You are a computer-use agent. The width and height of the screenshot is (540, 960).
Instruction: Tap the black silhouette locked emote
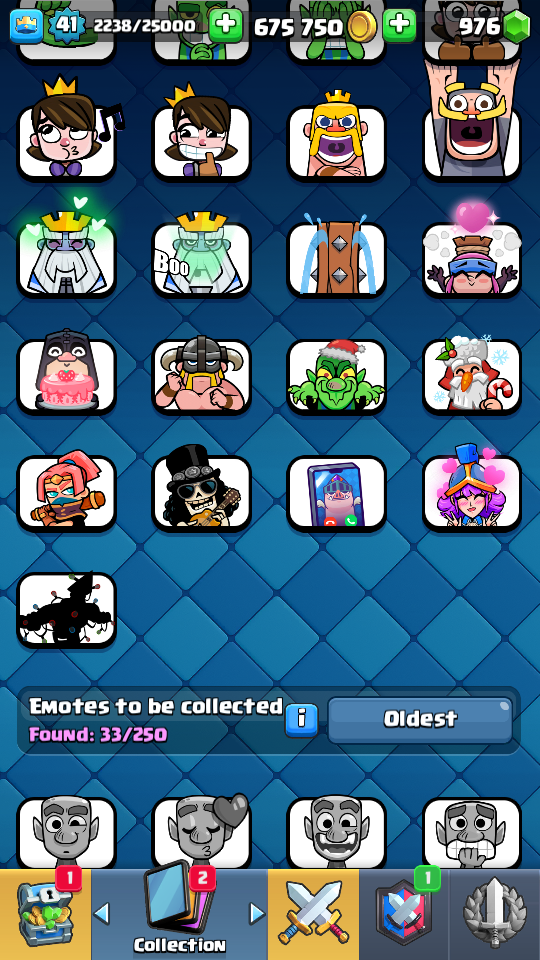[67, 610]
